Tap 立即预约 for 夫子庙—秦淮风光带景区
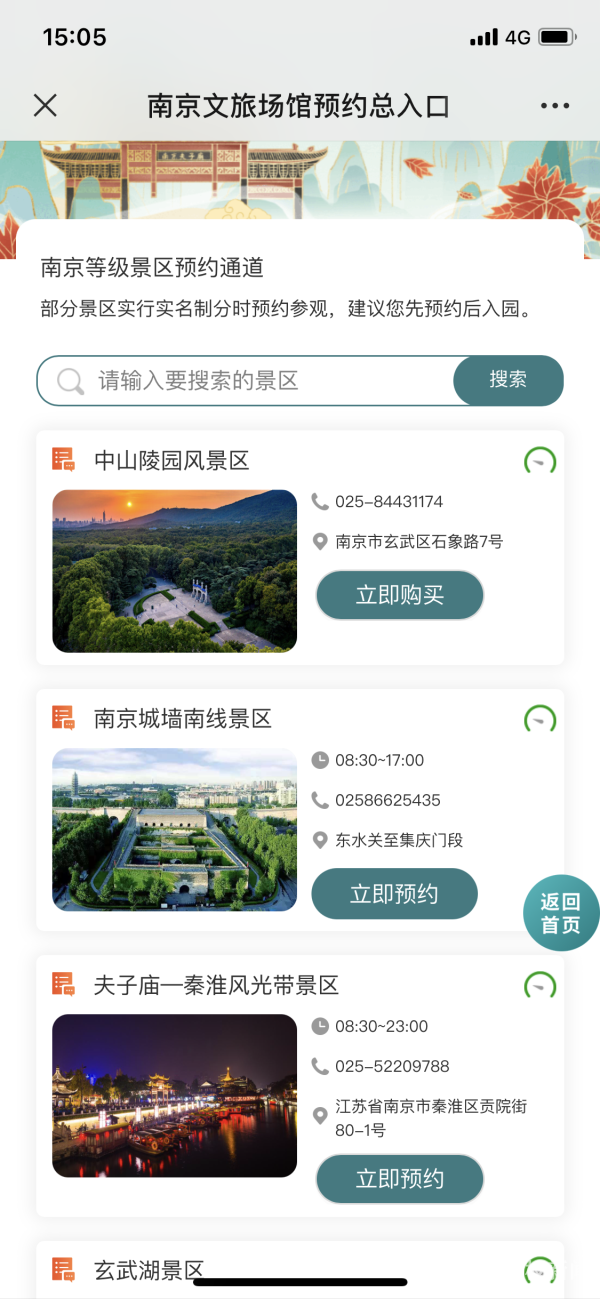 pos(400,1179)
